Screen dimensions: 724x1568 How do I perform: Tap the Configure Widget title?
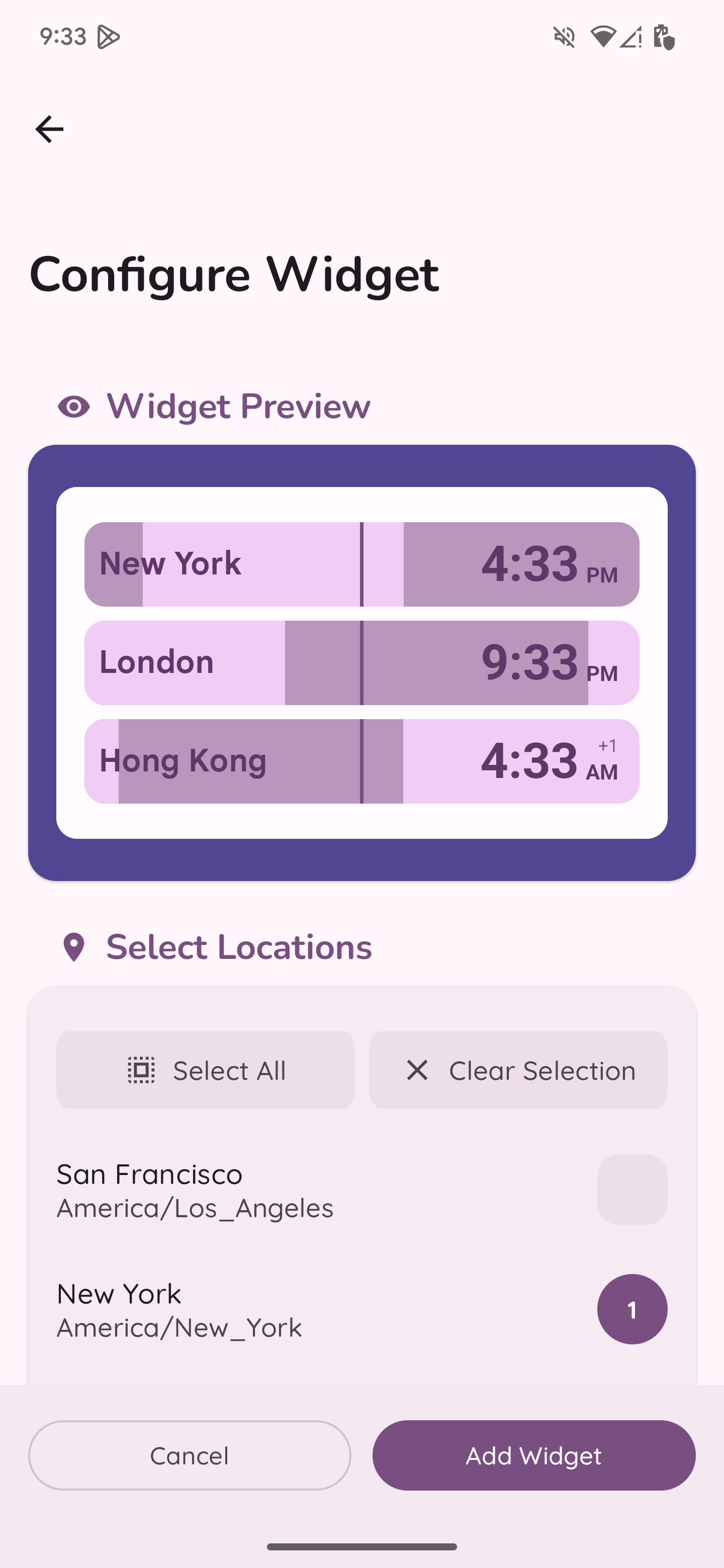234,275
